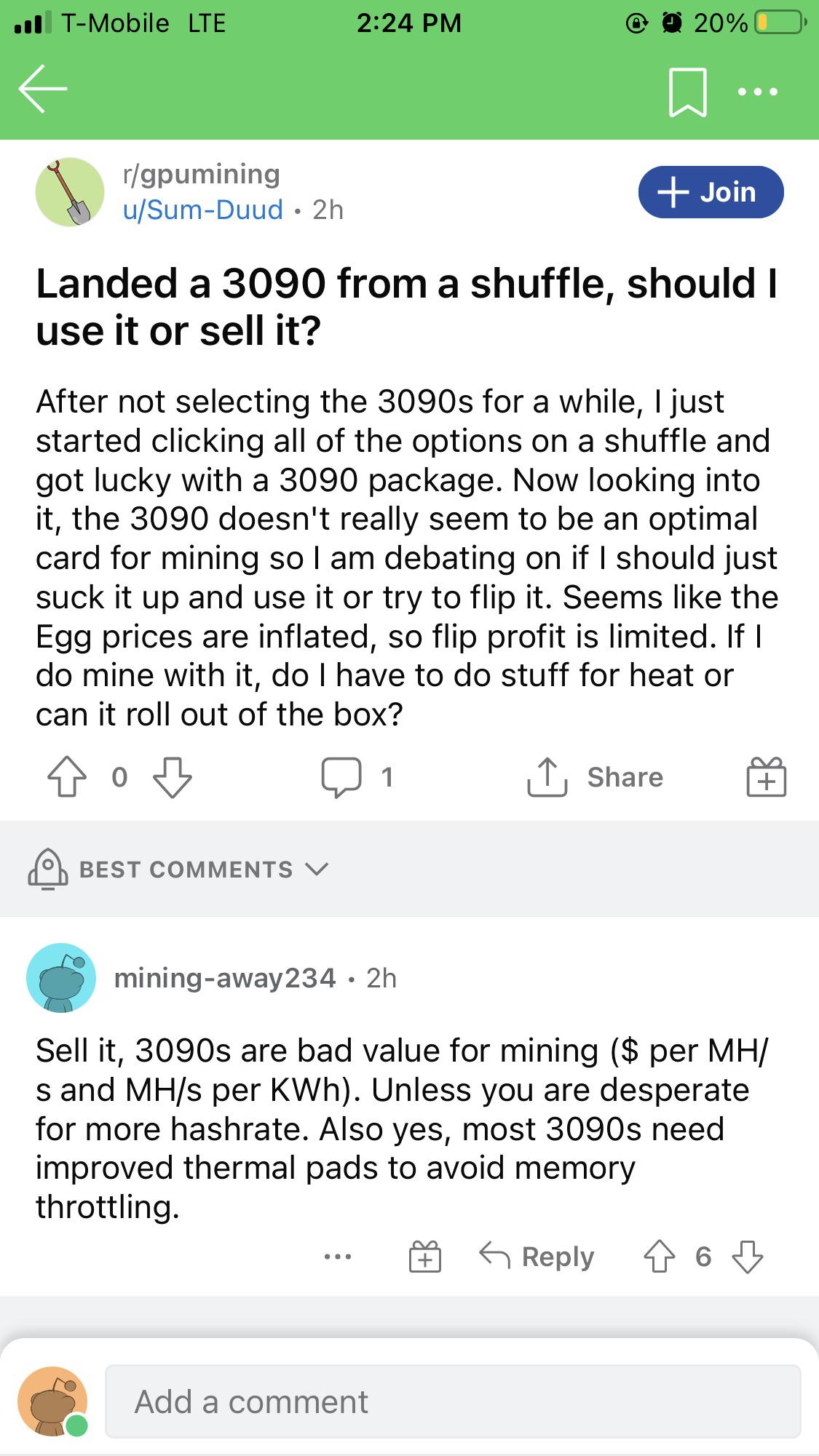819x1456 pixels.
Task: Join the r/gpumining community
Action: pyautogui.click(x=711, y=192)
